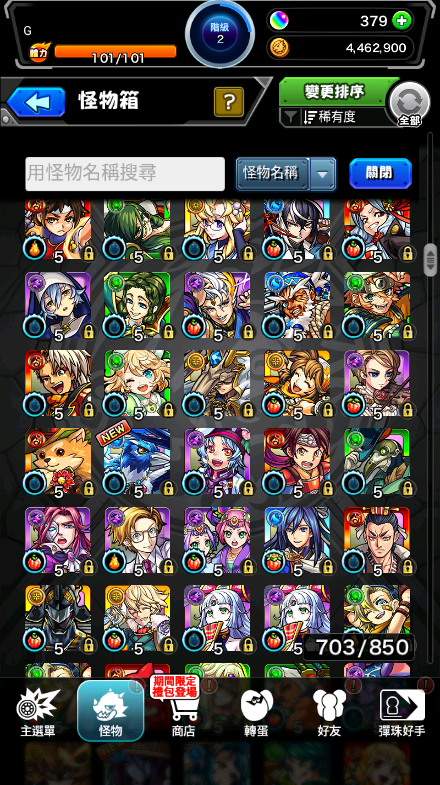
Task: Select the orange fox monster with hat
Action: pyautogui.click(x=58, y=461)
